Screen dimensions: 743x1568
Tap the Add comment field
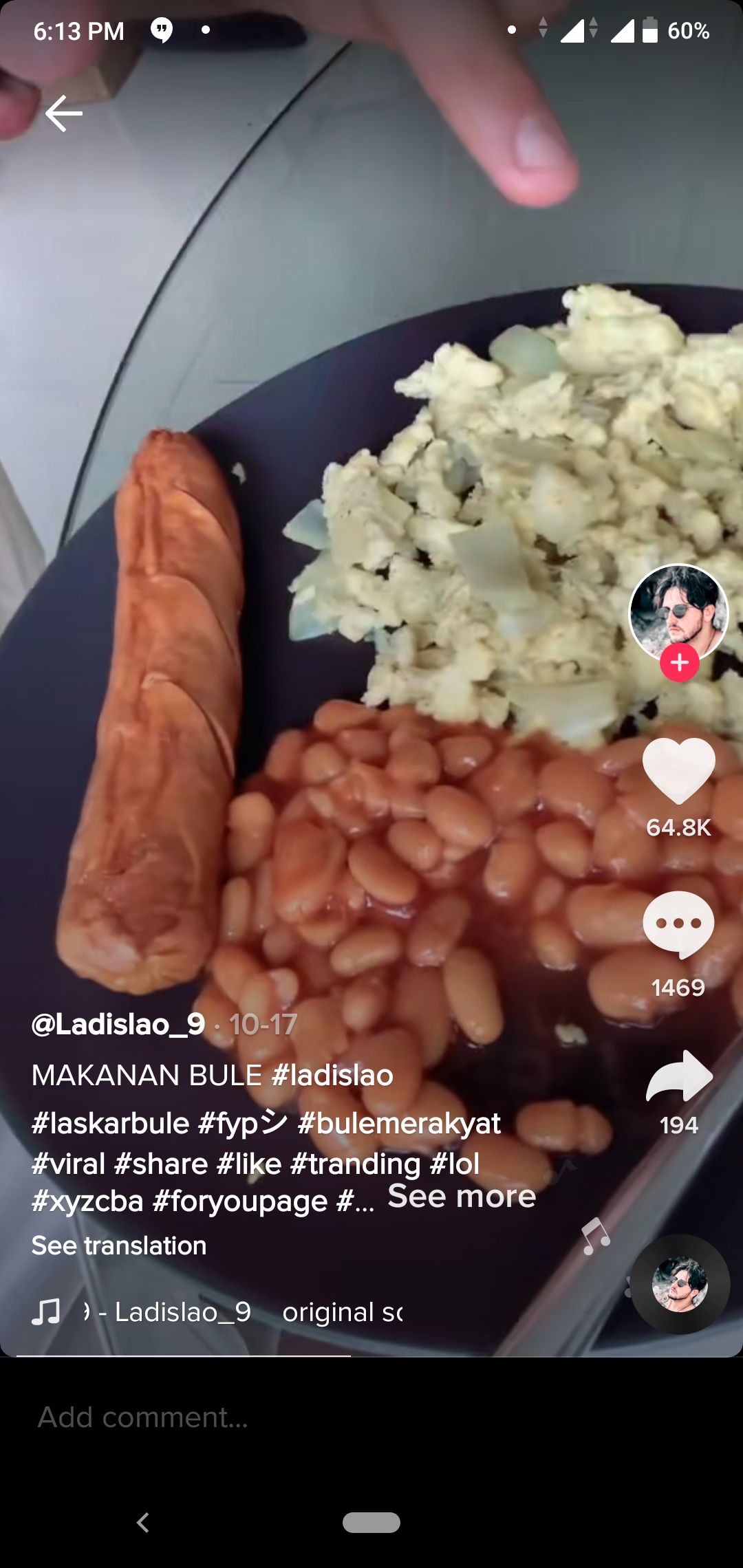(x=275, y=1417)
